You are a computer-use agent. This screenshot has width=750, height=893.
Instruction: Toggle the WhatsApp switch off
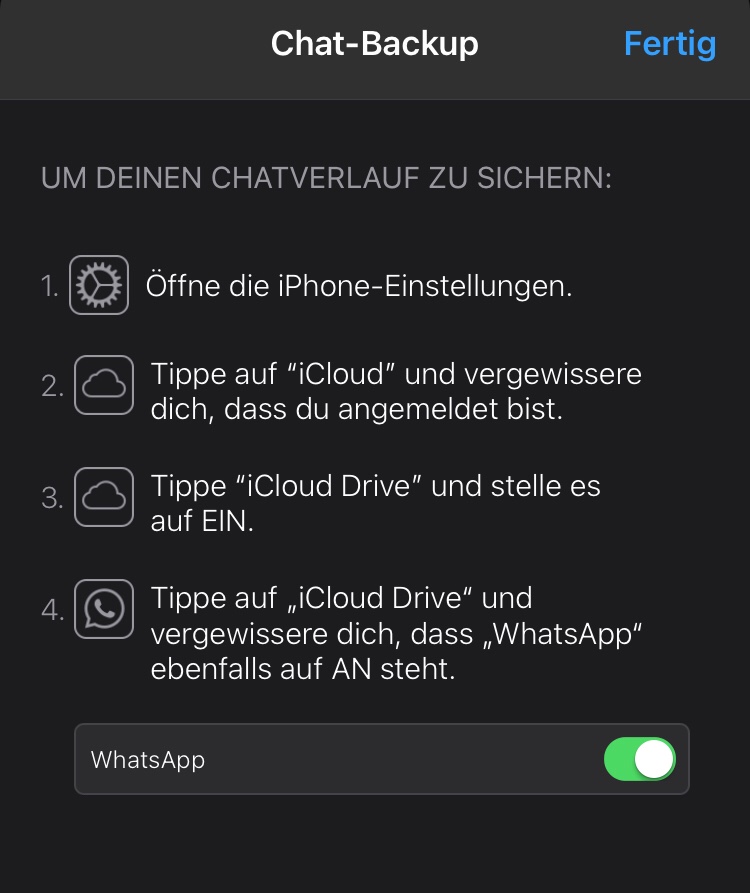tap(640, 760)
